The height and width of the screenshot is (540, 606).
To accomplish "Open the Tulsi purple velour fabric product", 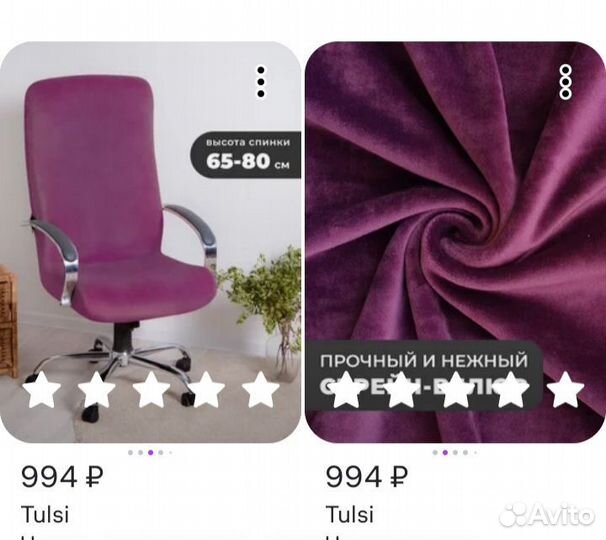I will (455, 240).
